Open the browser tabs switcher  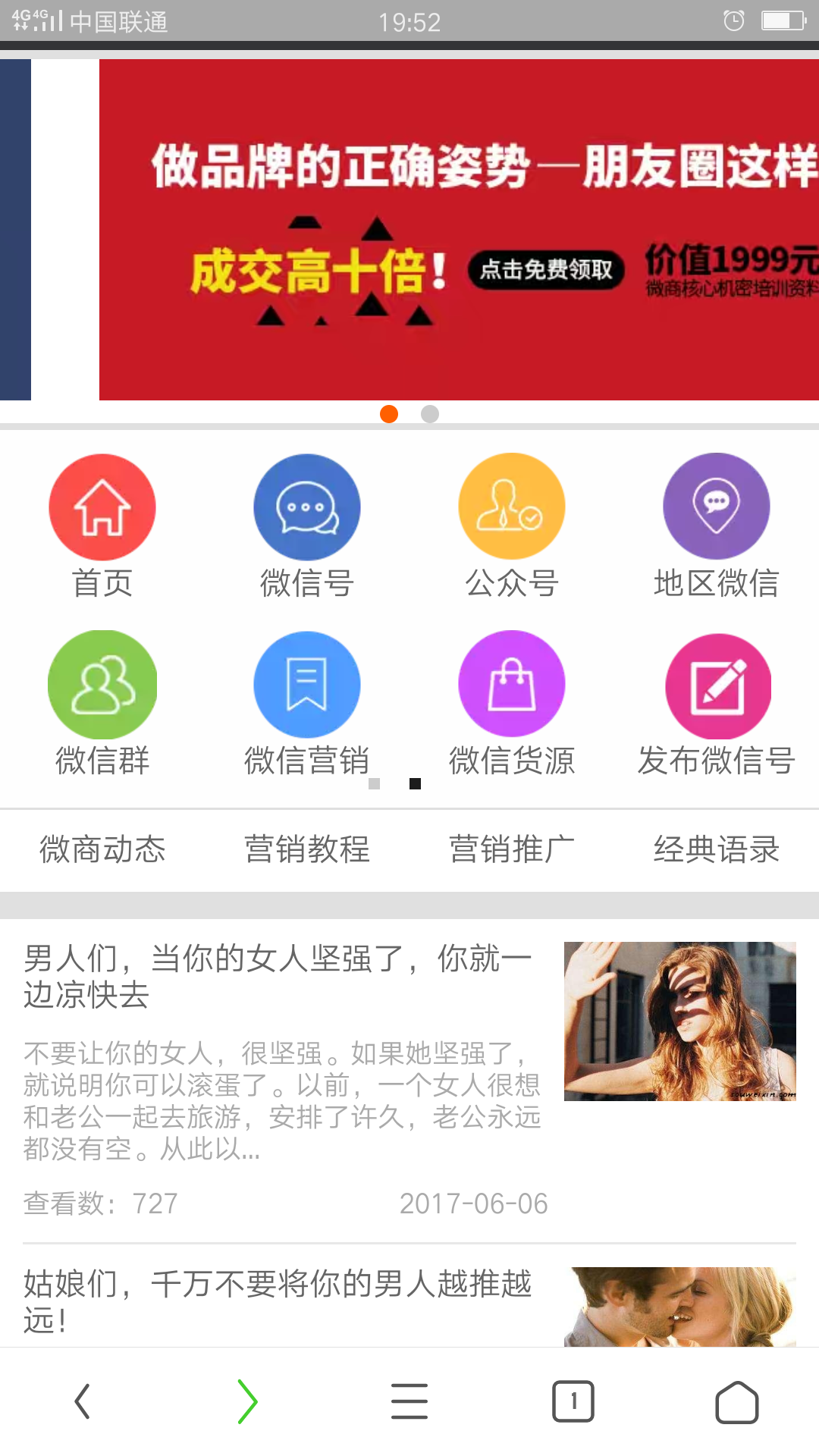573,1401
